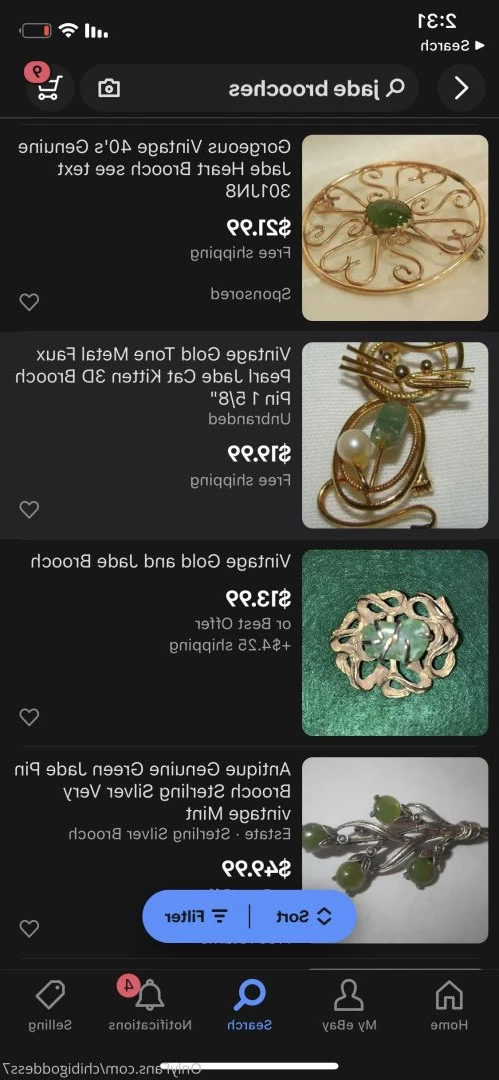Viewport: 499px width, 1080px height.
Task: Open the Notifications tab
Action: coord(150,1005)
